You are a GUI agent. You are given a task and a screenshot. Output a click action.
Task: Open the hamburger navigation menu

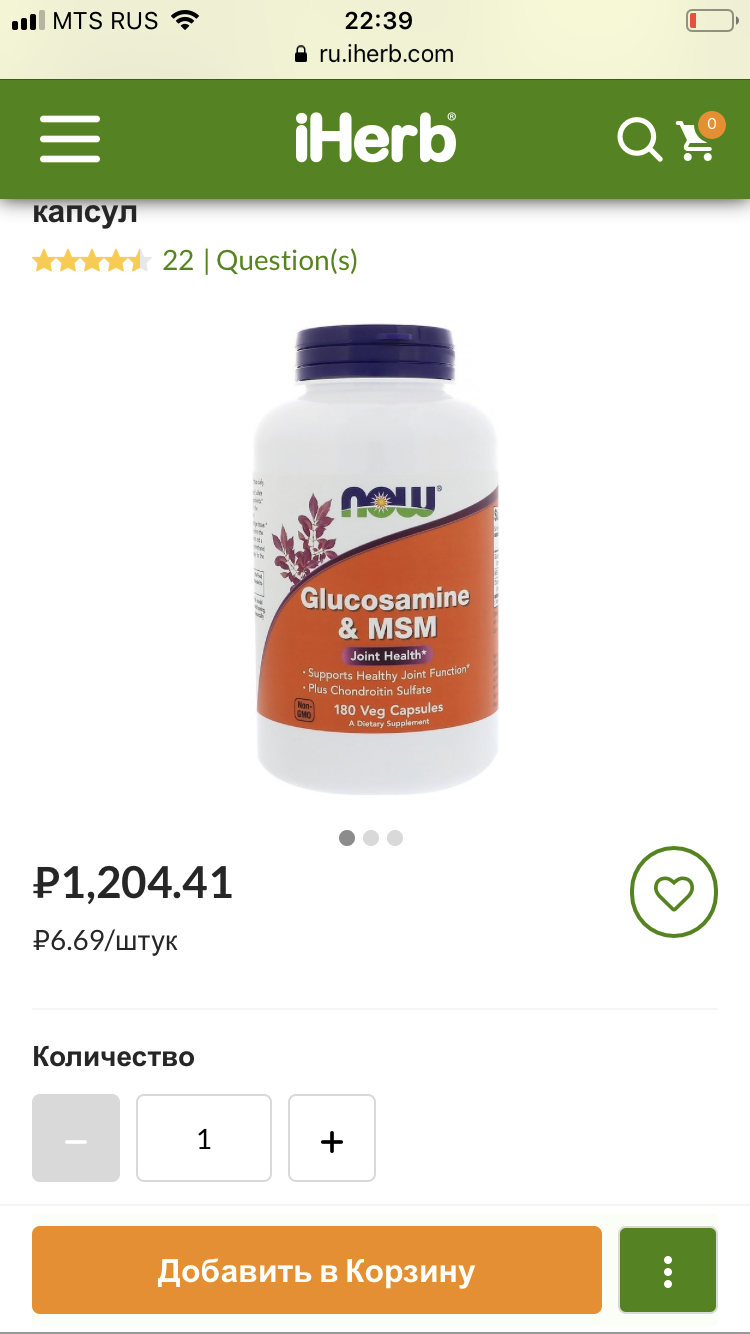click(x=70, y=138)
